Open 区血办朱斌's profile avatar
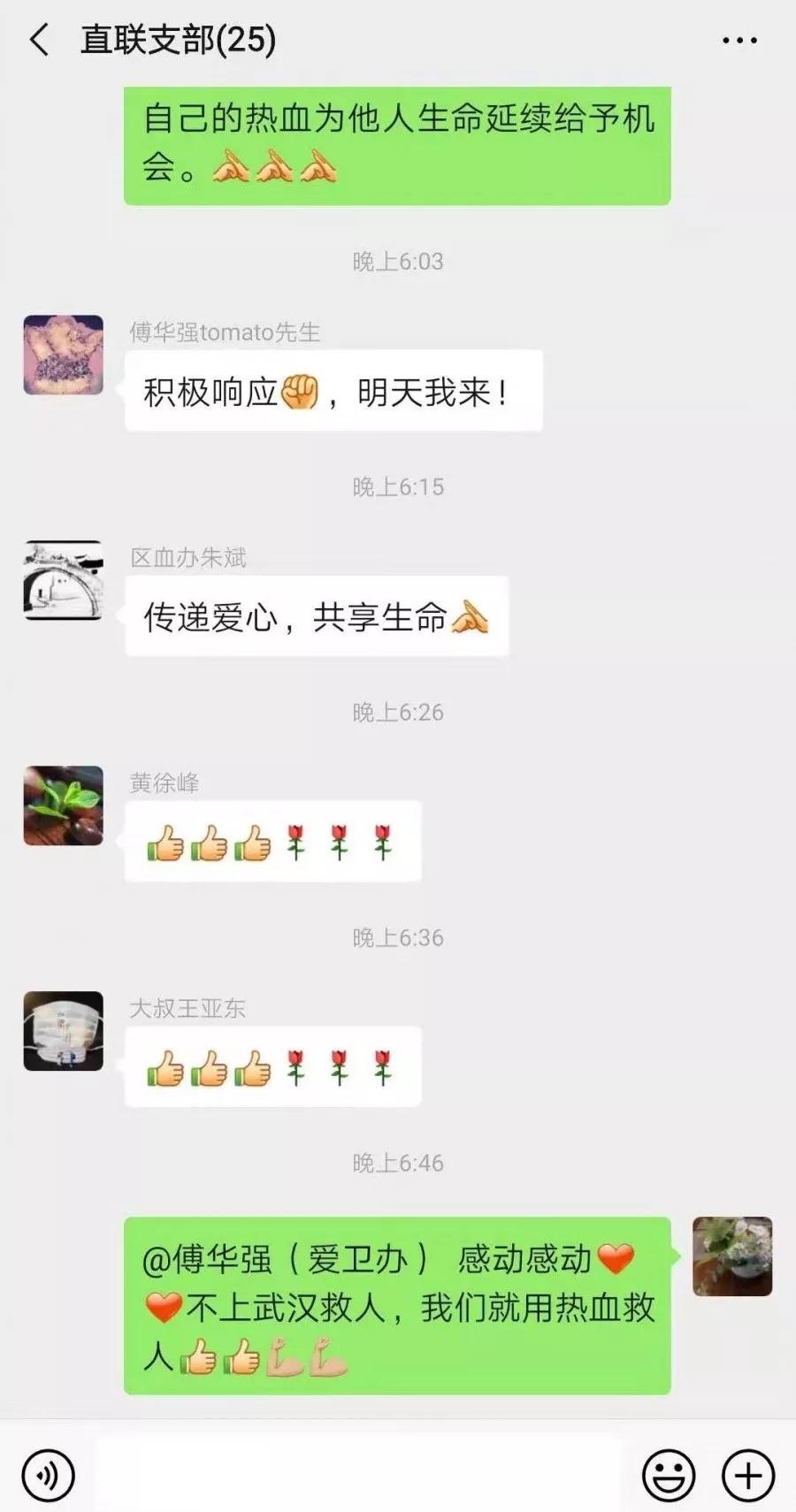 point(64,580)
